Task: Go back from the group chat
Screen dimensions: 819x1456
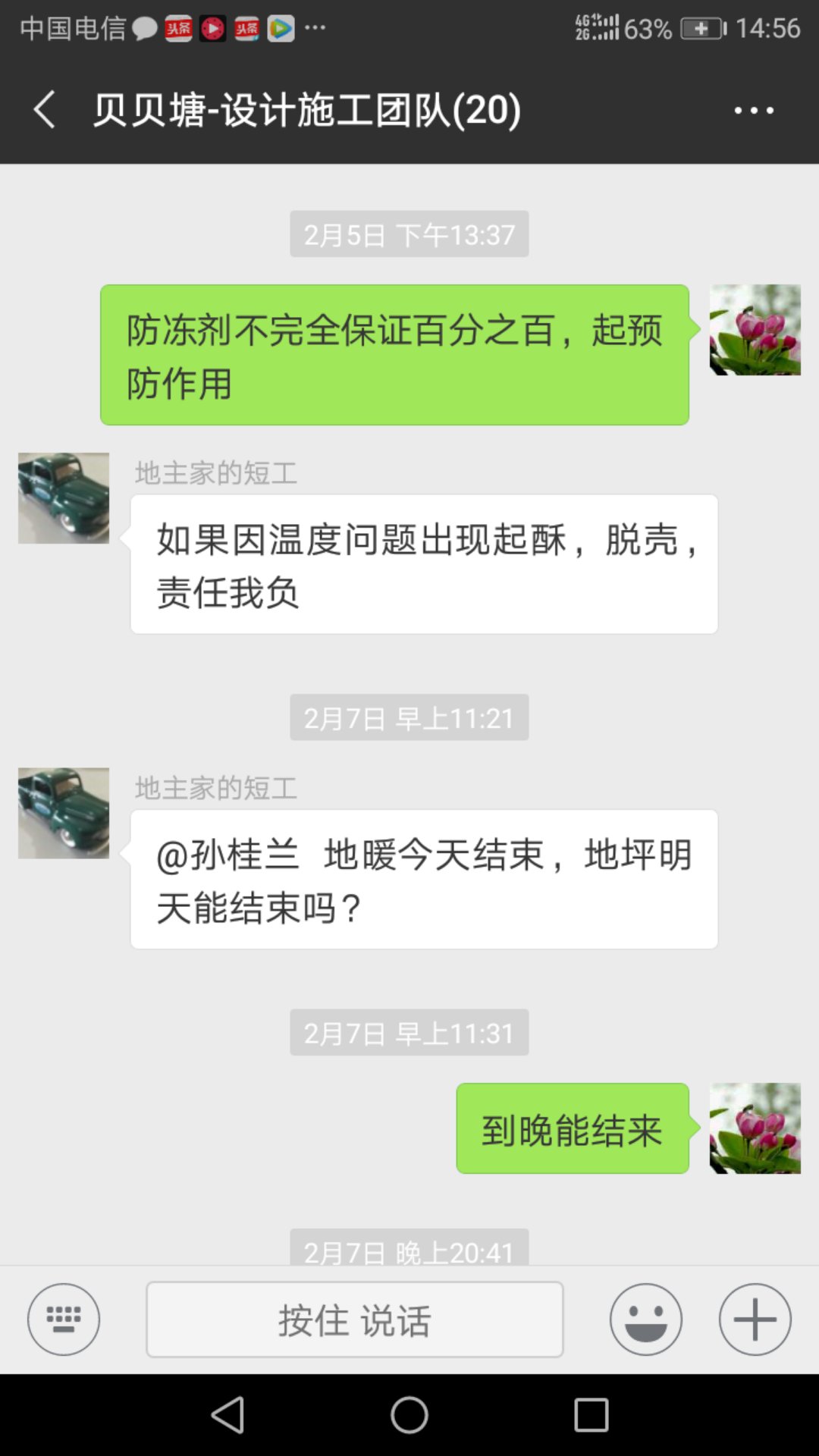Action: coord(45,110)
